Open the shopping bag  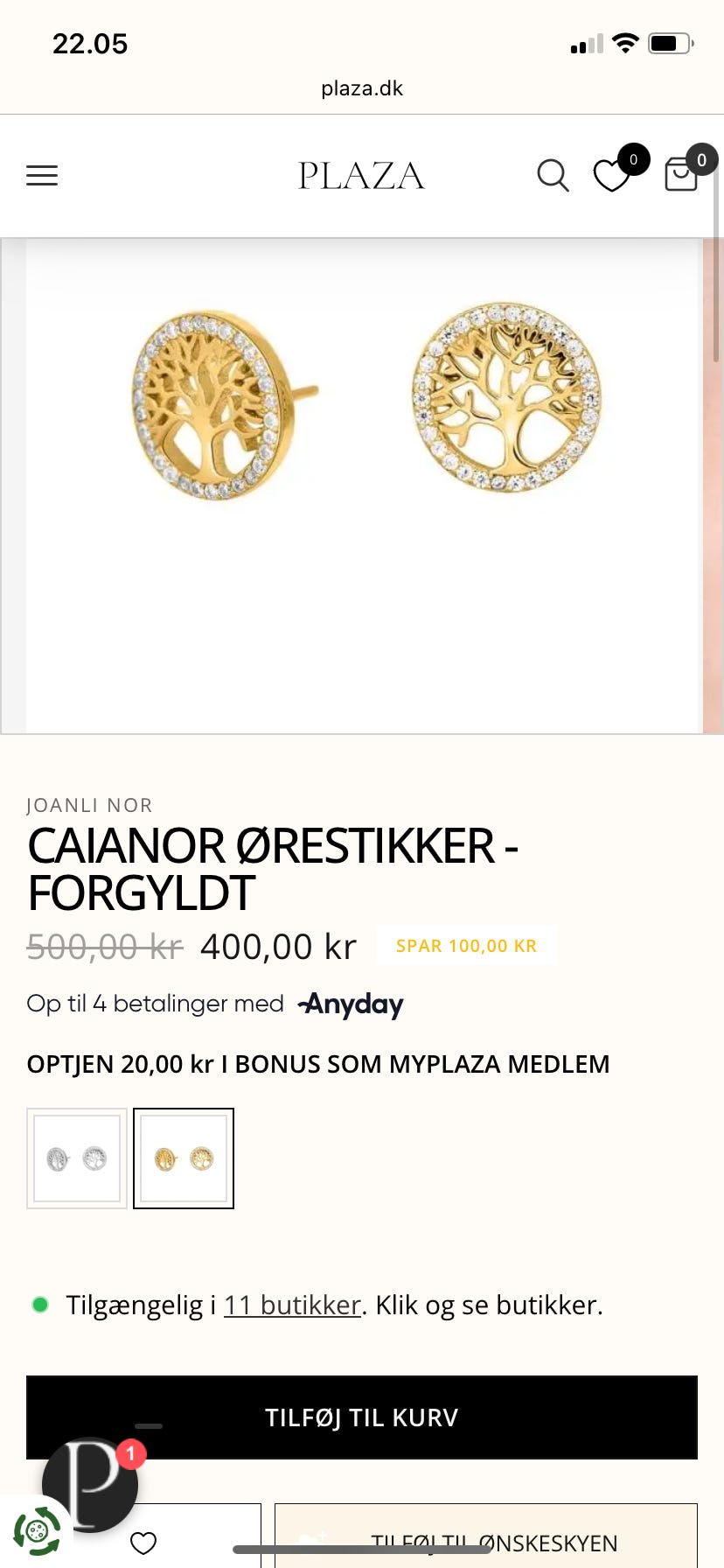[680, 176]
